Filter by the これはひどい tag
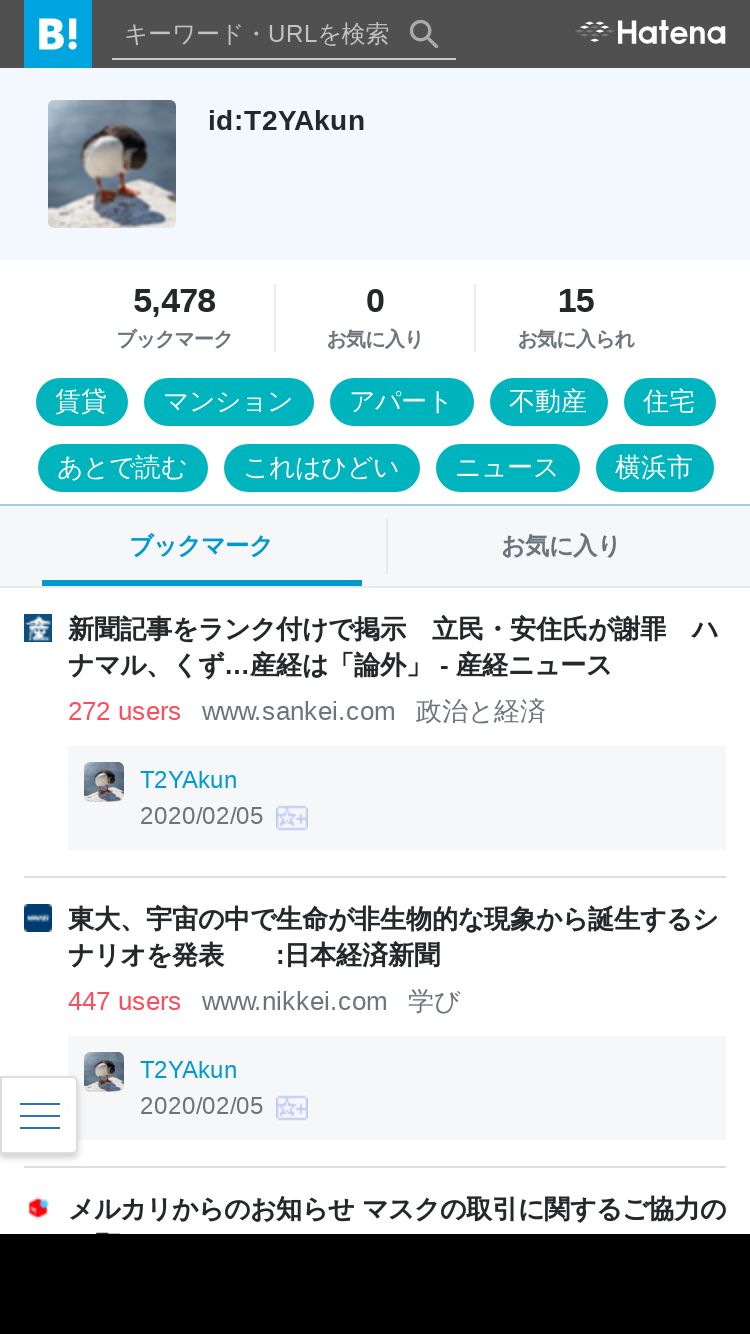This screenshot has width=750, height=1334. click(322, 468)
